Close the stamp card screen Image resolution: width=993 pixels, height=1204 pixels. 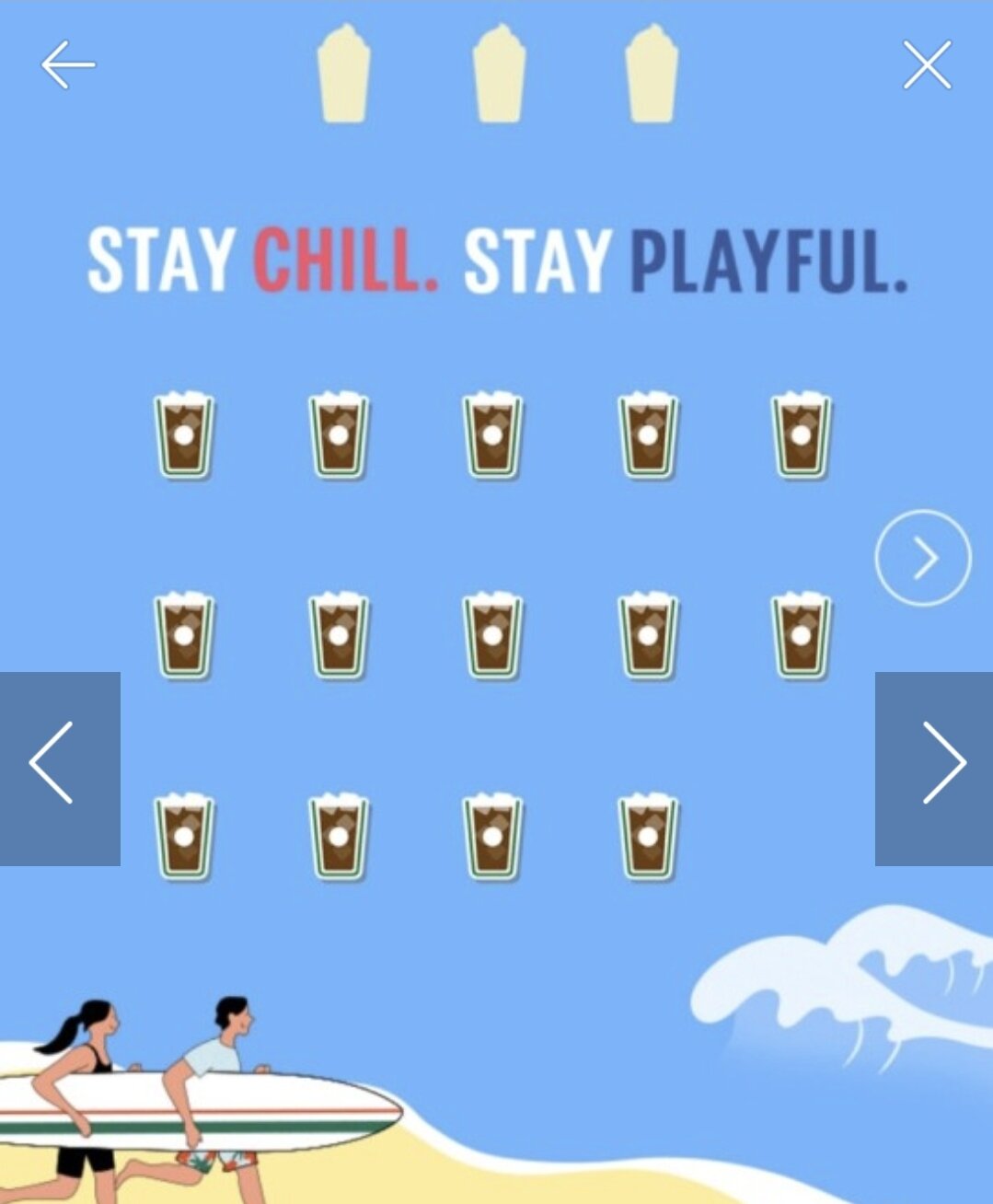[927, 64]
